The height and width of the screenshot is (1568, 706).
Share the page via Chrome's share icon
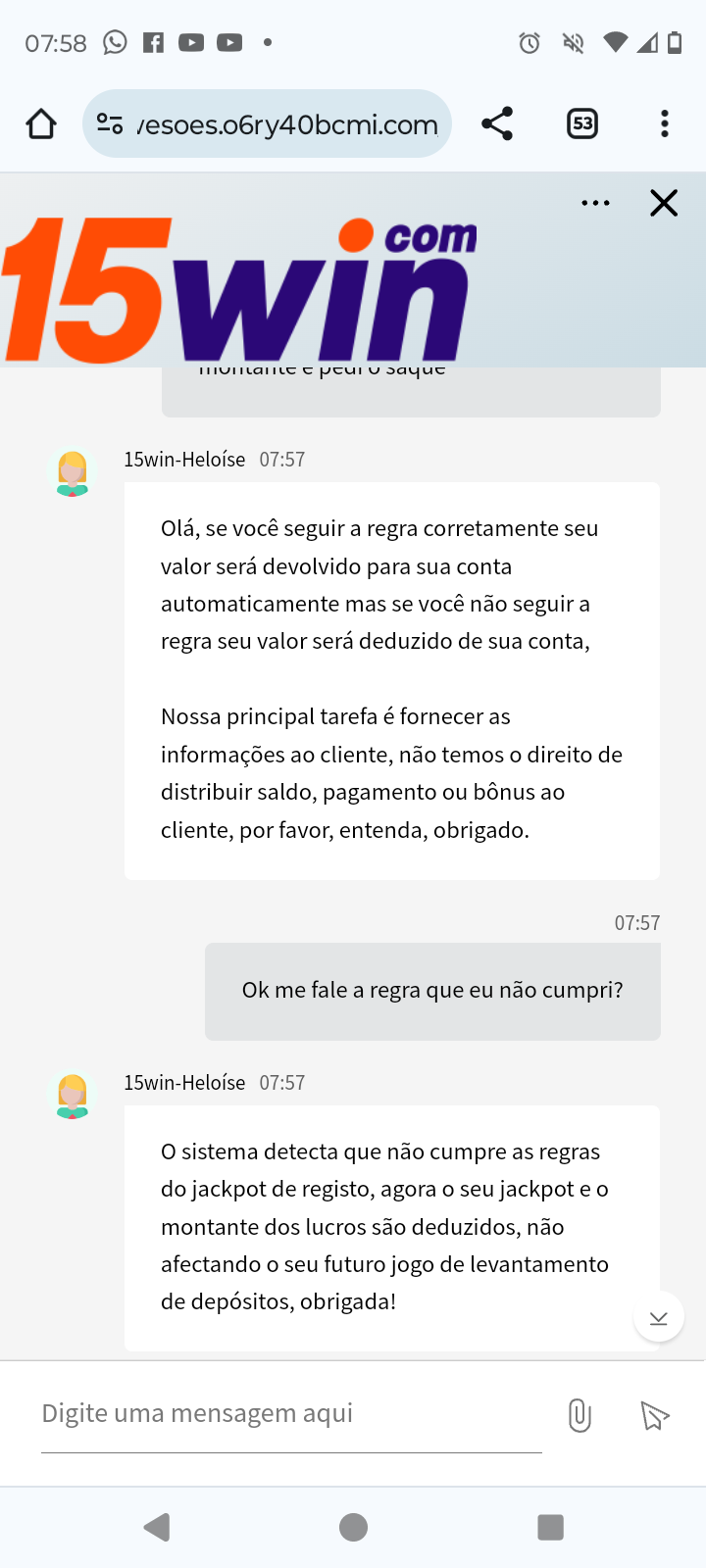point(496,123)
